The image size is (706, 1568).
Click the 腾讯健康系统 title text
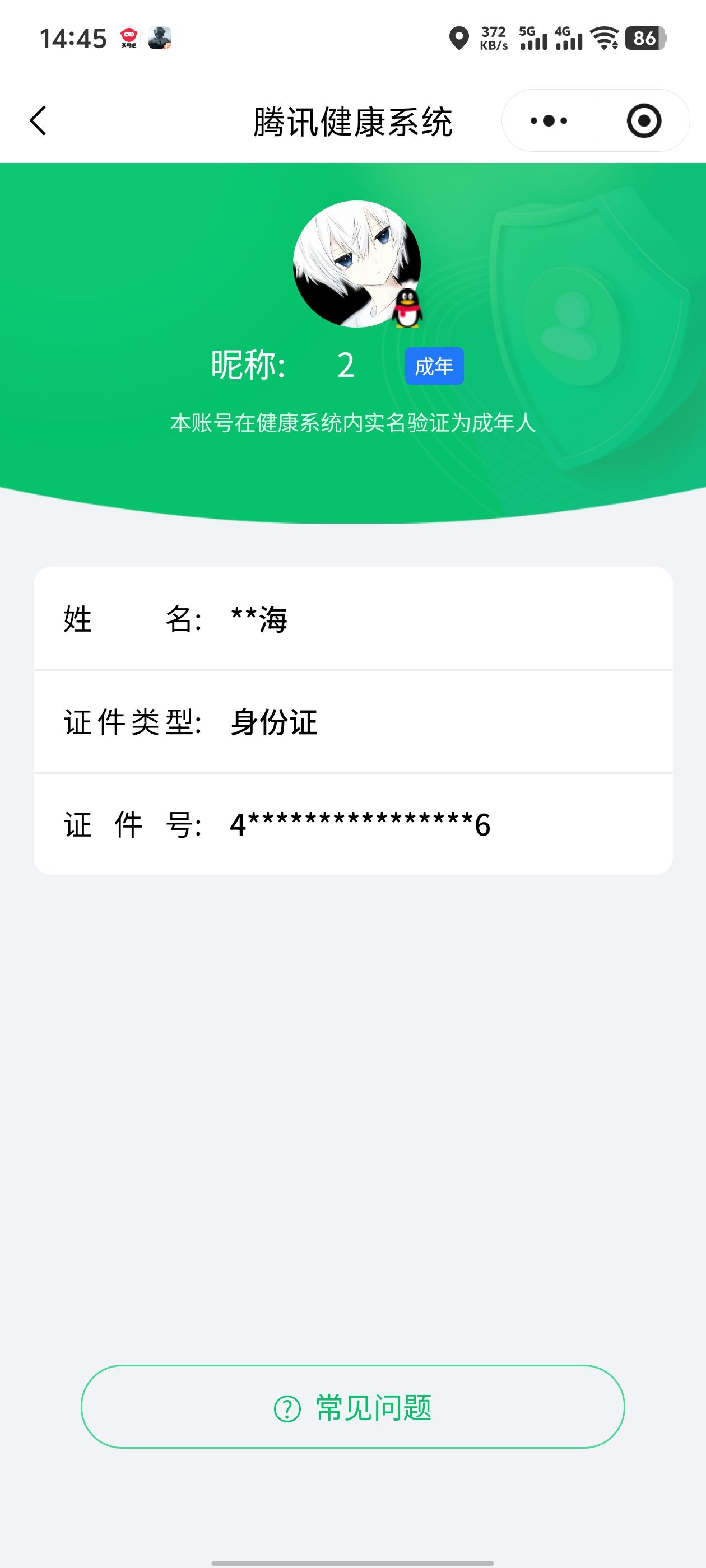(352, 120)
